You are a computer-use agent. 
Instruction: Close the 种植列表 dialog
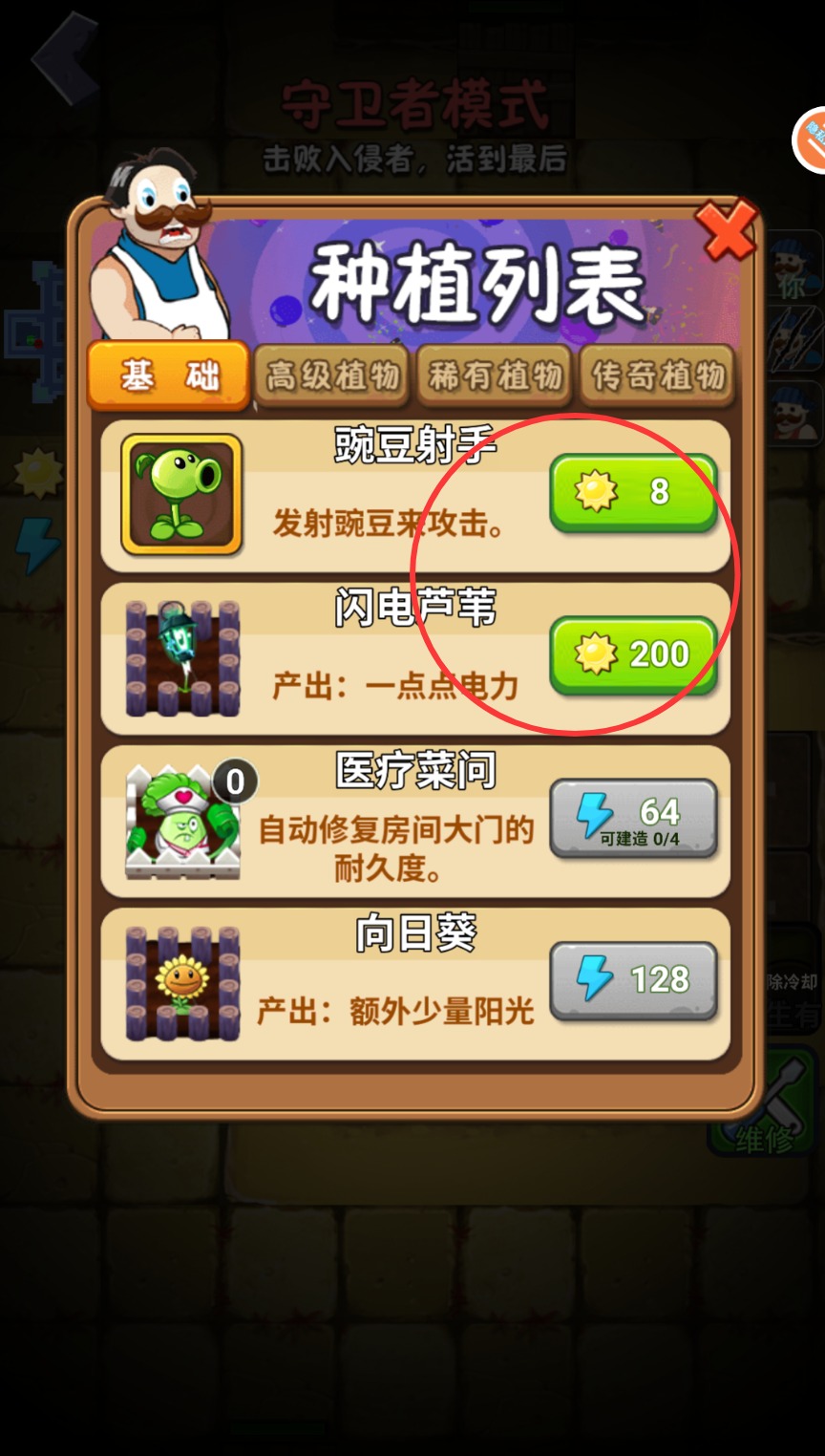pyautogui.click(x=727, y=231)
